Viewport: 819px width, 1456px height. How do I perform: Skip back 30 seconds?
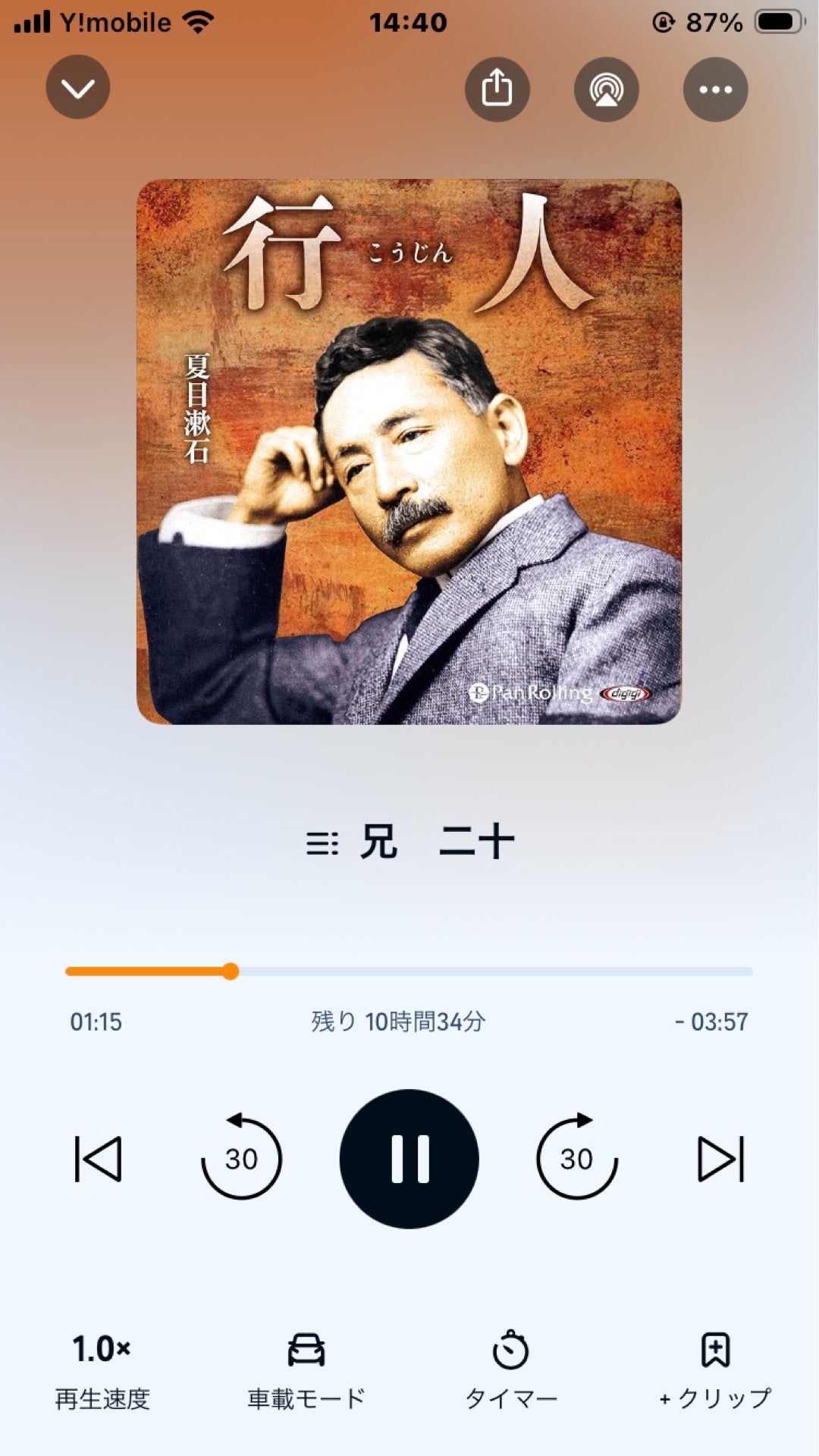[x=241, y=1158]
